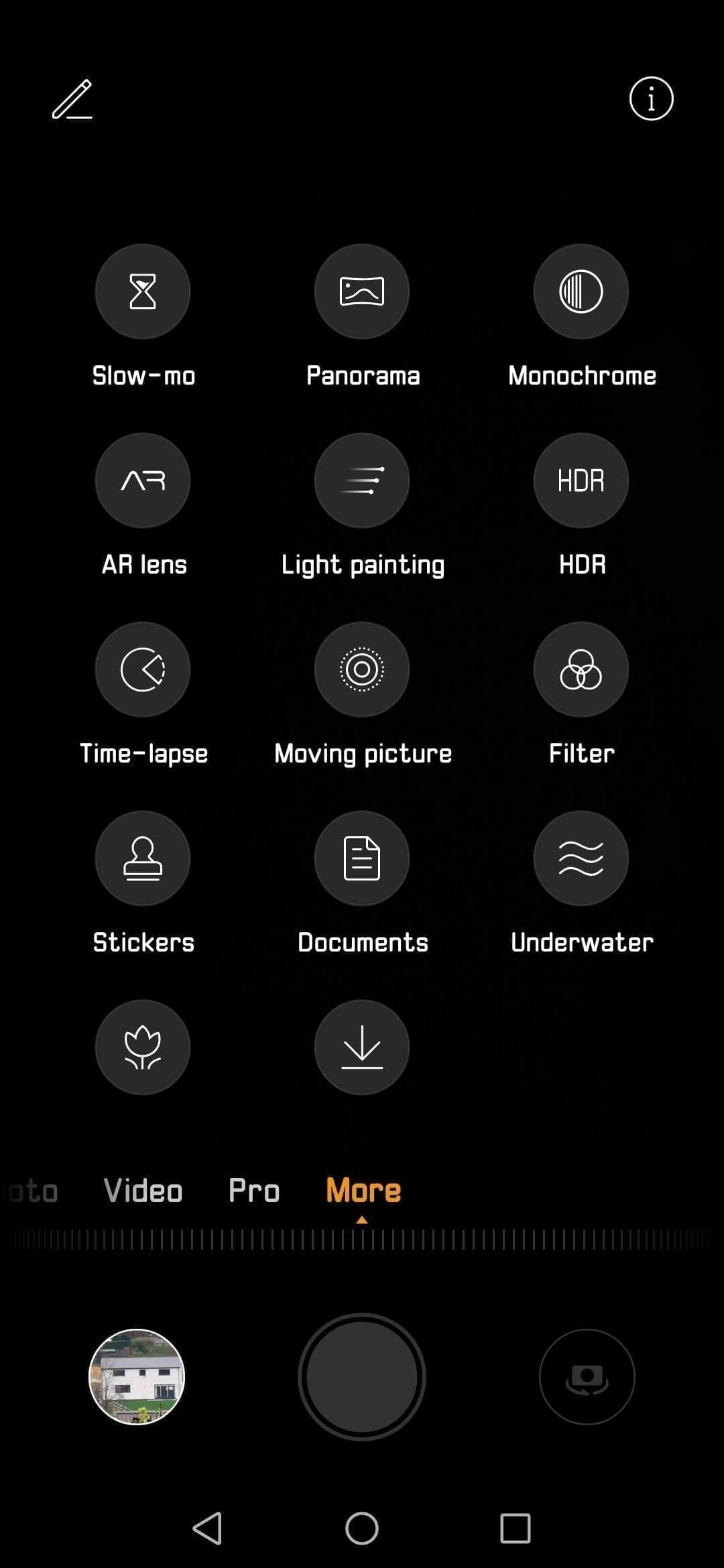
Task: Switch to the Pro tab
Action: (254, 1191)
